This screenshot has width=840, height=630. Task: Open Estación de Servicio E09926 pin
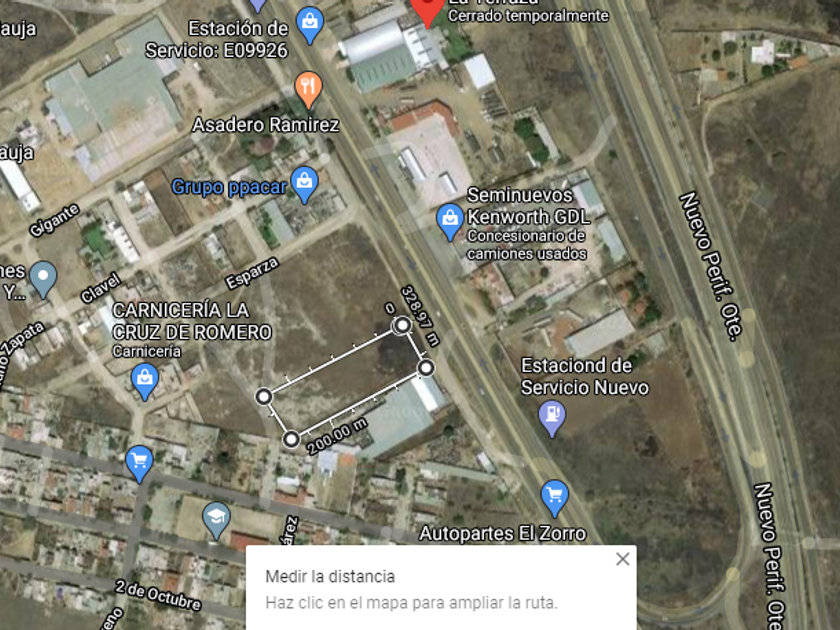pos(310,25)
